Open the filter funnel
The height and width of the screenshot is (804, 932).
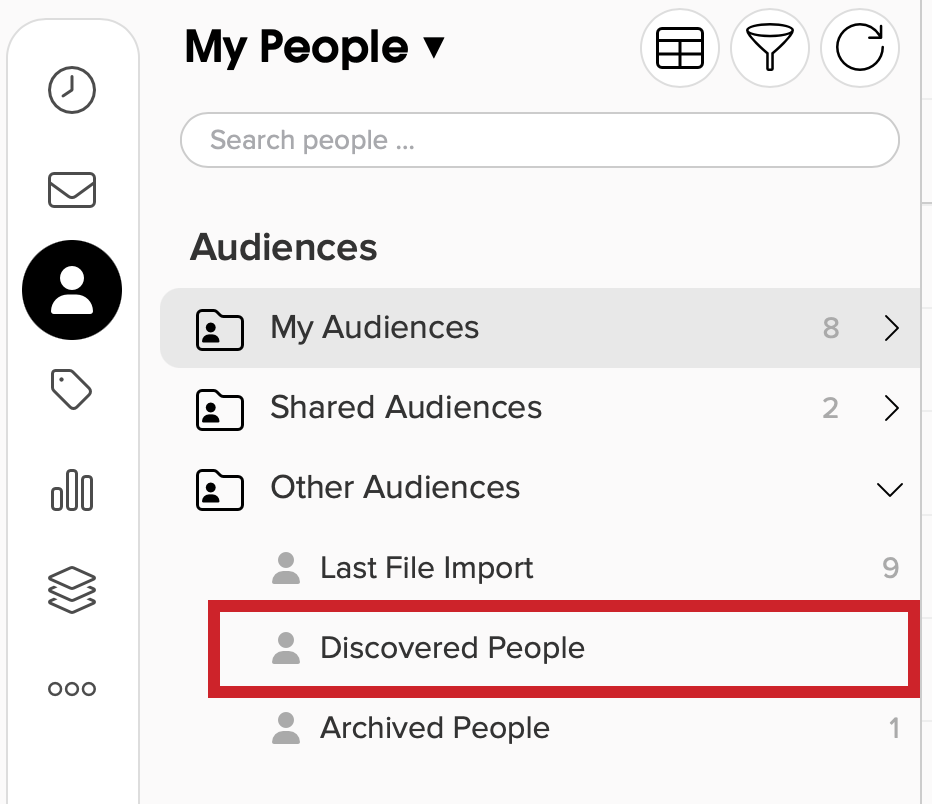769,48
